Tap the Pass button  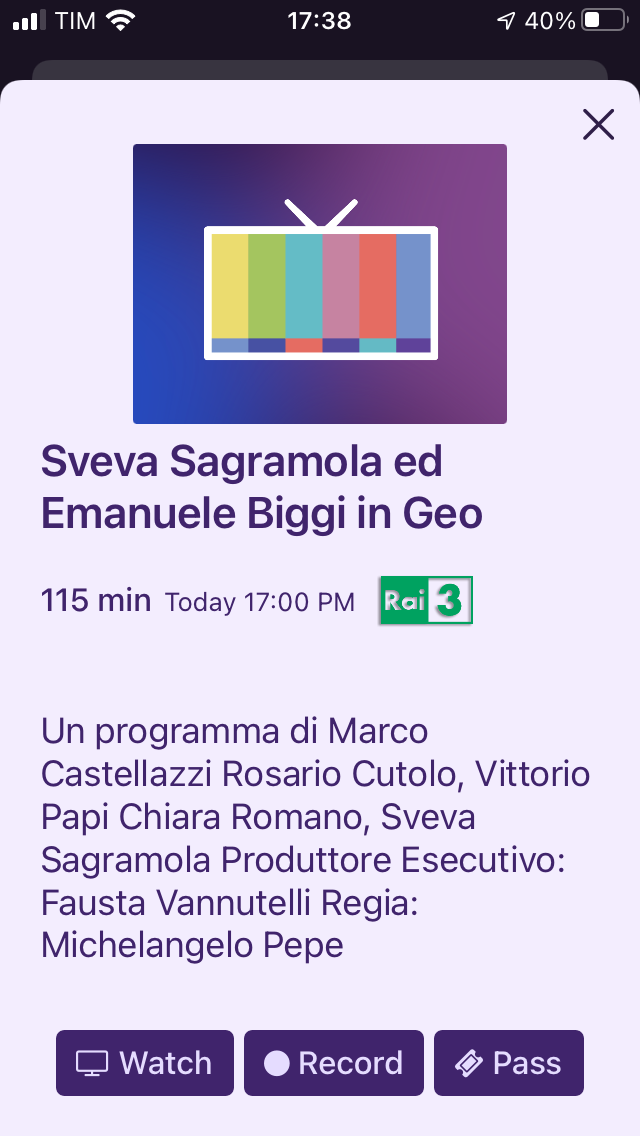508,1063
